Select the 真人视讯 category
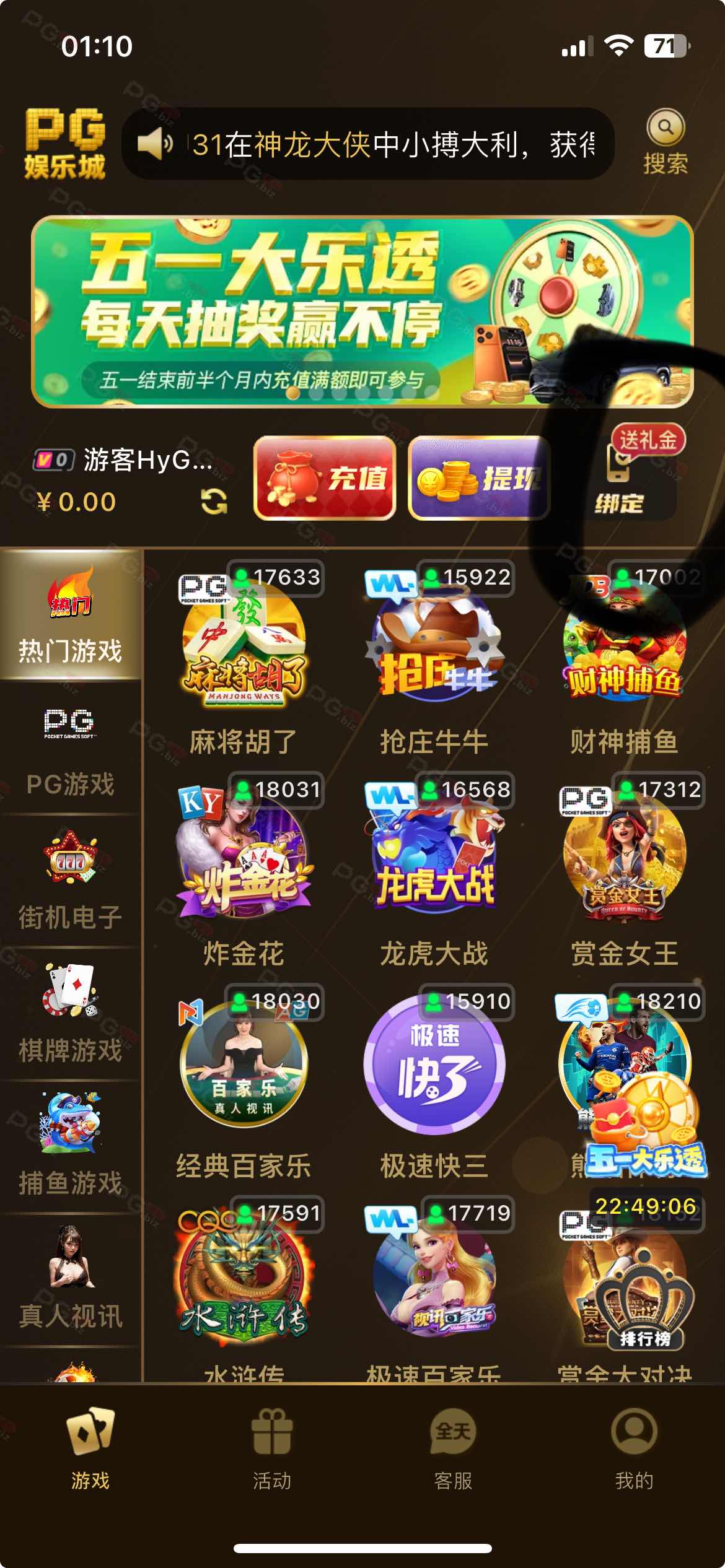 70,1281
